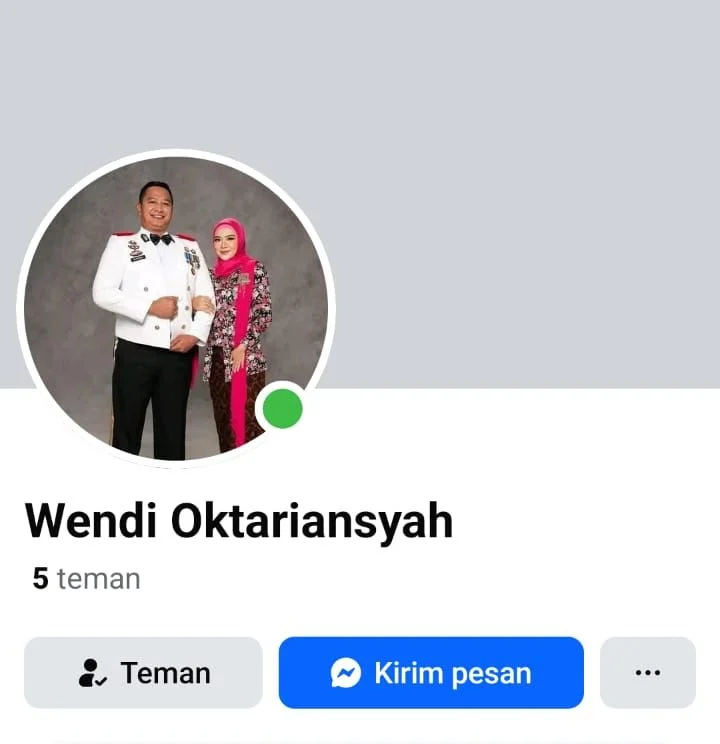Open the three-dot more options menu
720x744 pixels.
[647, 673]
